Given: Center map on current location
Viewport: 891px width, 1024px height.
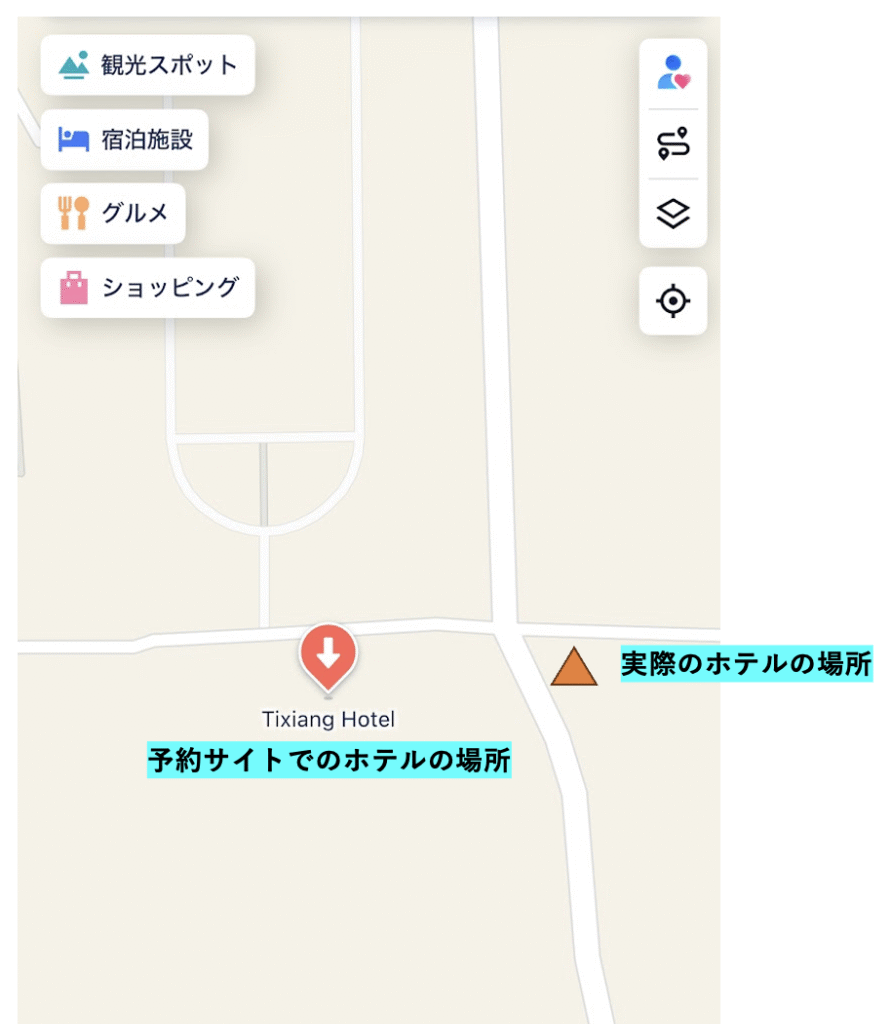Looking at the screenshot, I should (x=673, y=301).
